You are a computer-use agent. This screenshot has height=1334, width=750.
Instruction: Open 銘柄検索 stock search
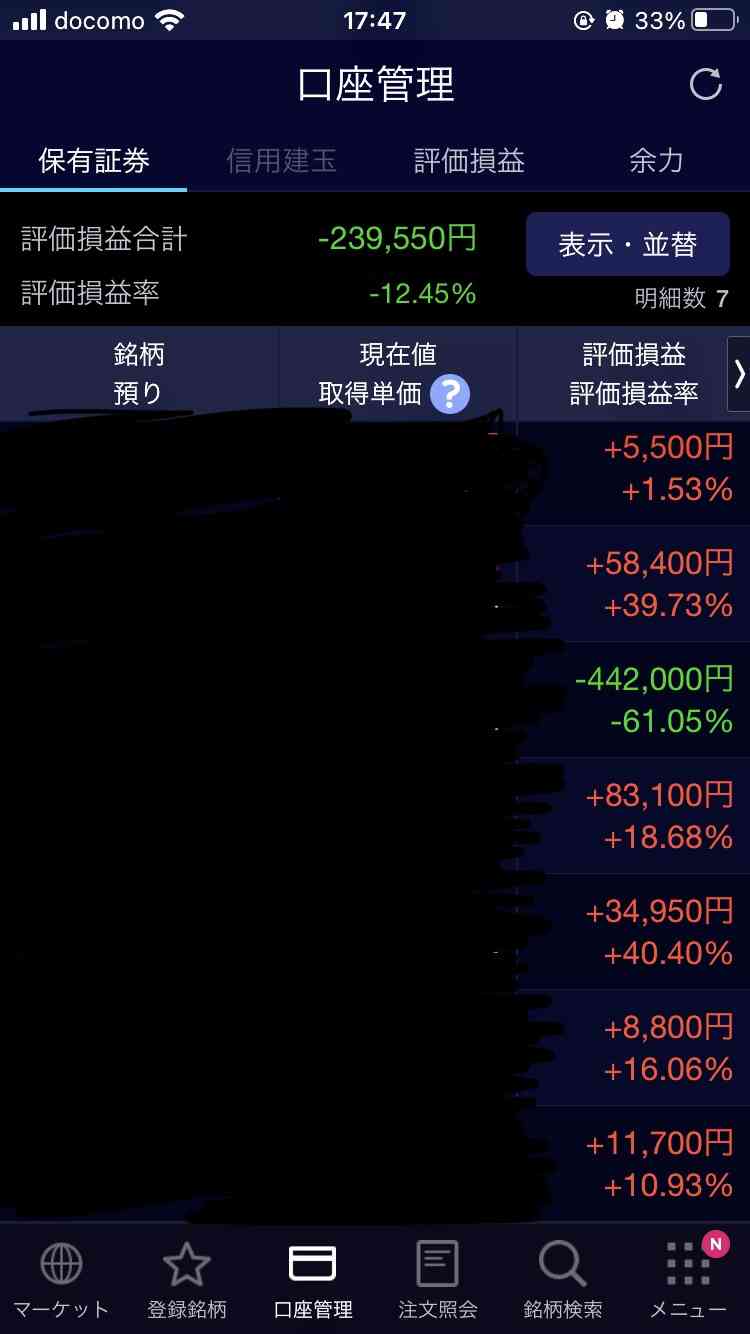tap(563, 1280)
